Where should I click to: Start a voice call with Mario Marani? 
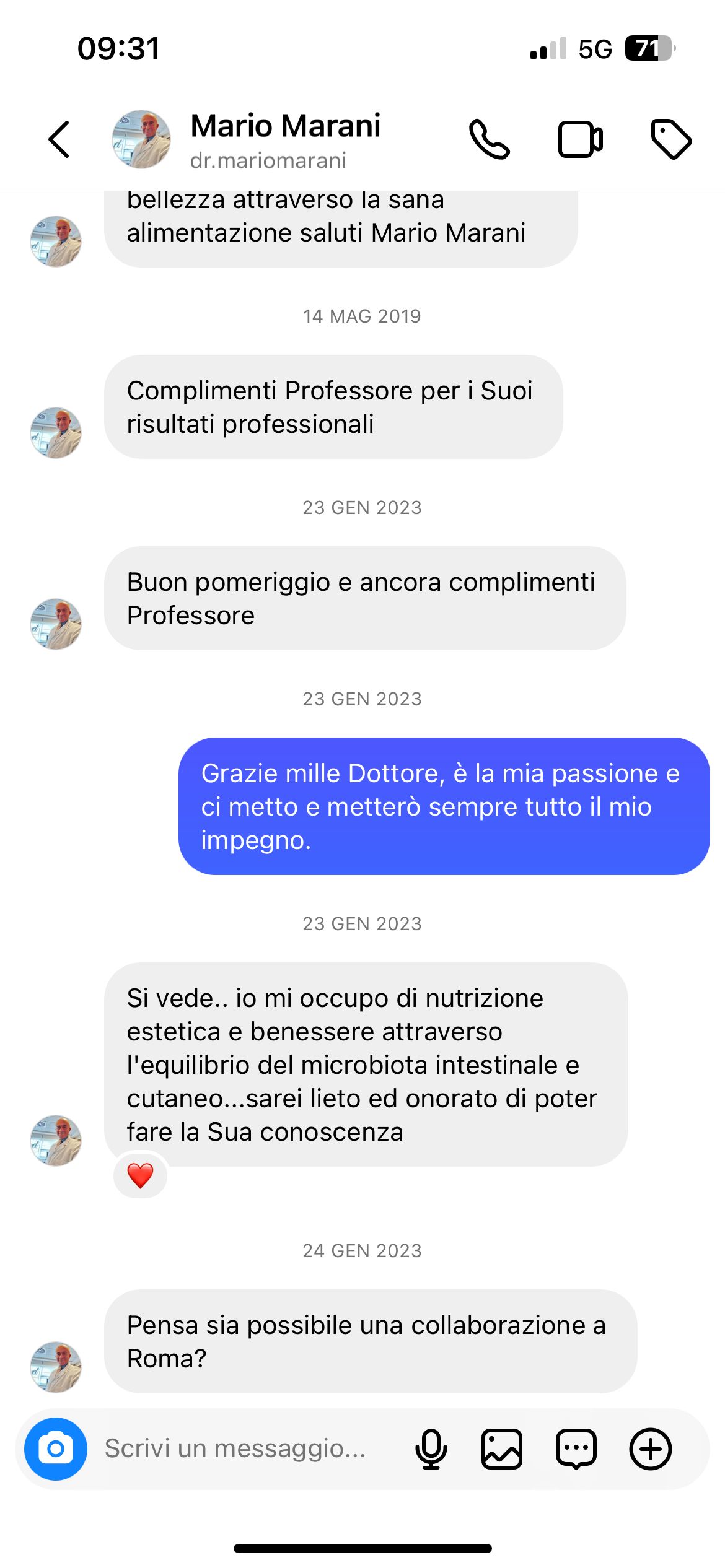tap(489, 139)
